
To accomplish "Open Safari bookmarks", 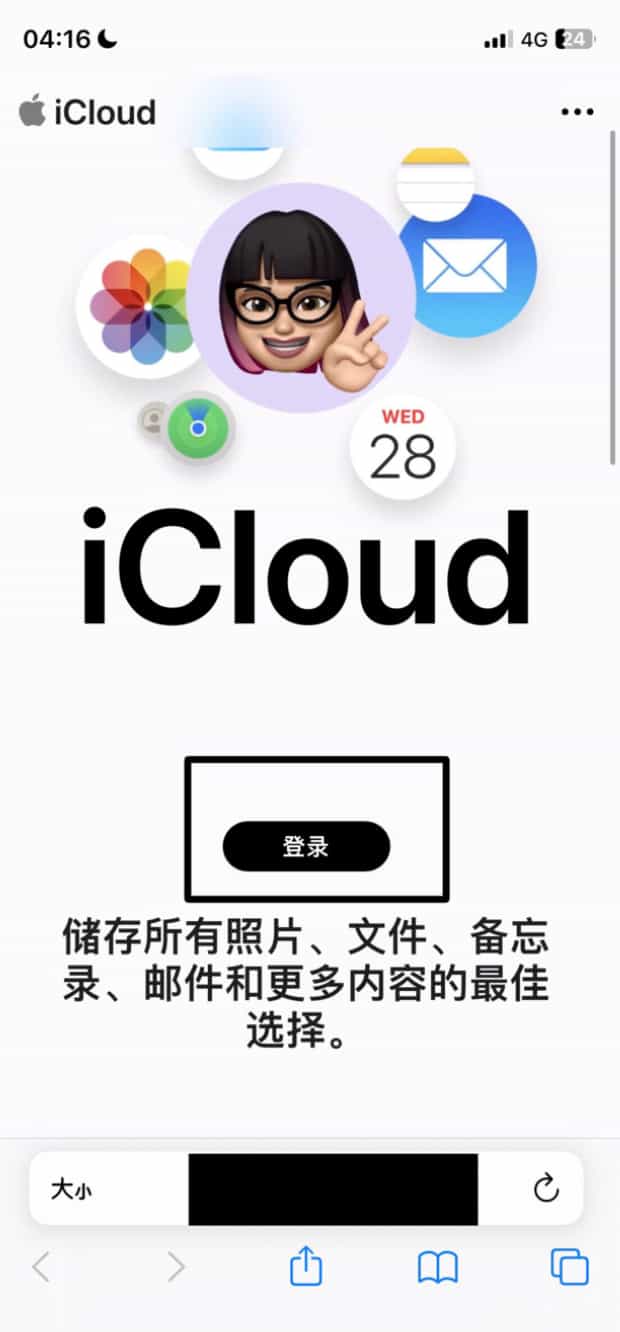I will [437, 1268].
